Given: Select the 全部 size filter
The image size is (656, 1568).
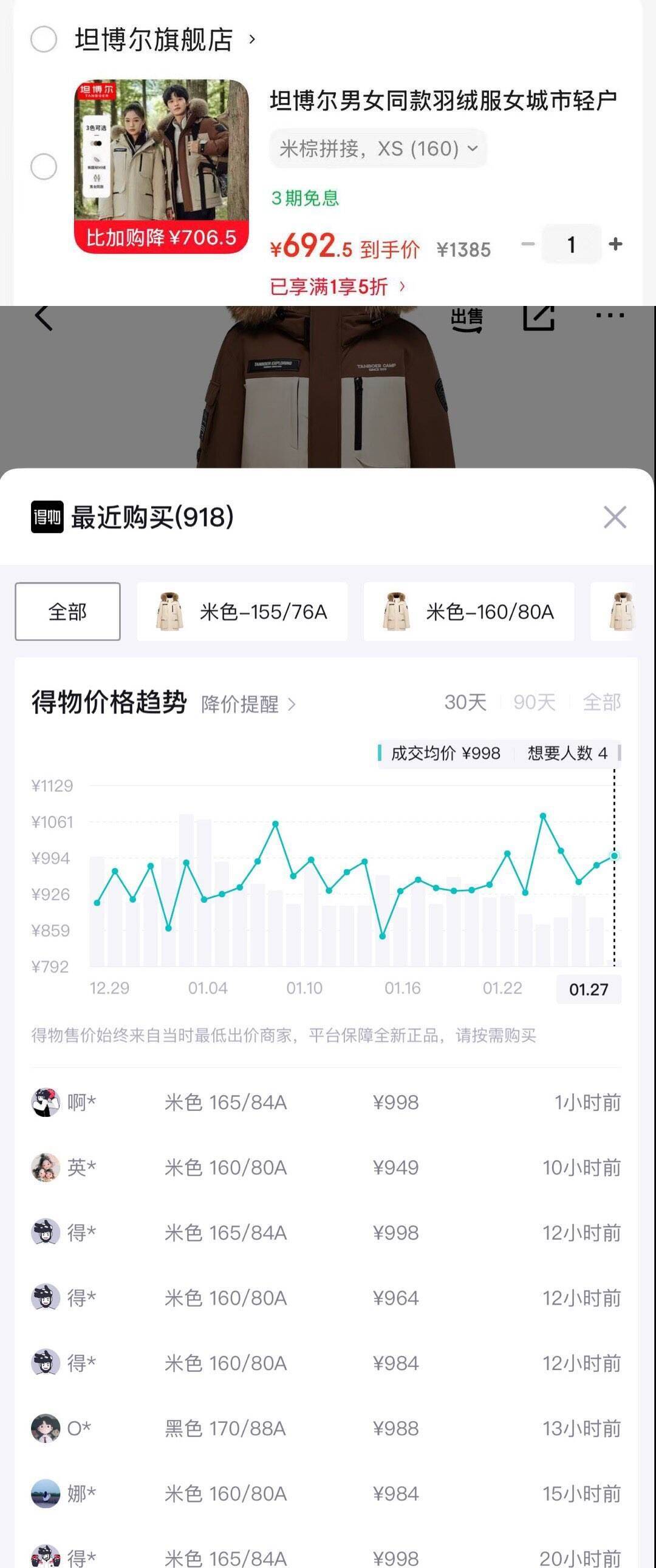Looking at the screenshot, I should pyautogui.click(x=67, y=612).
